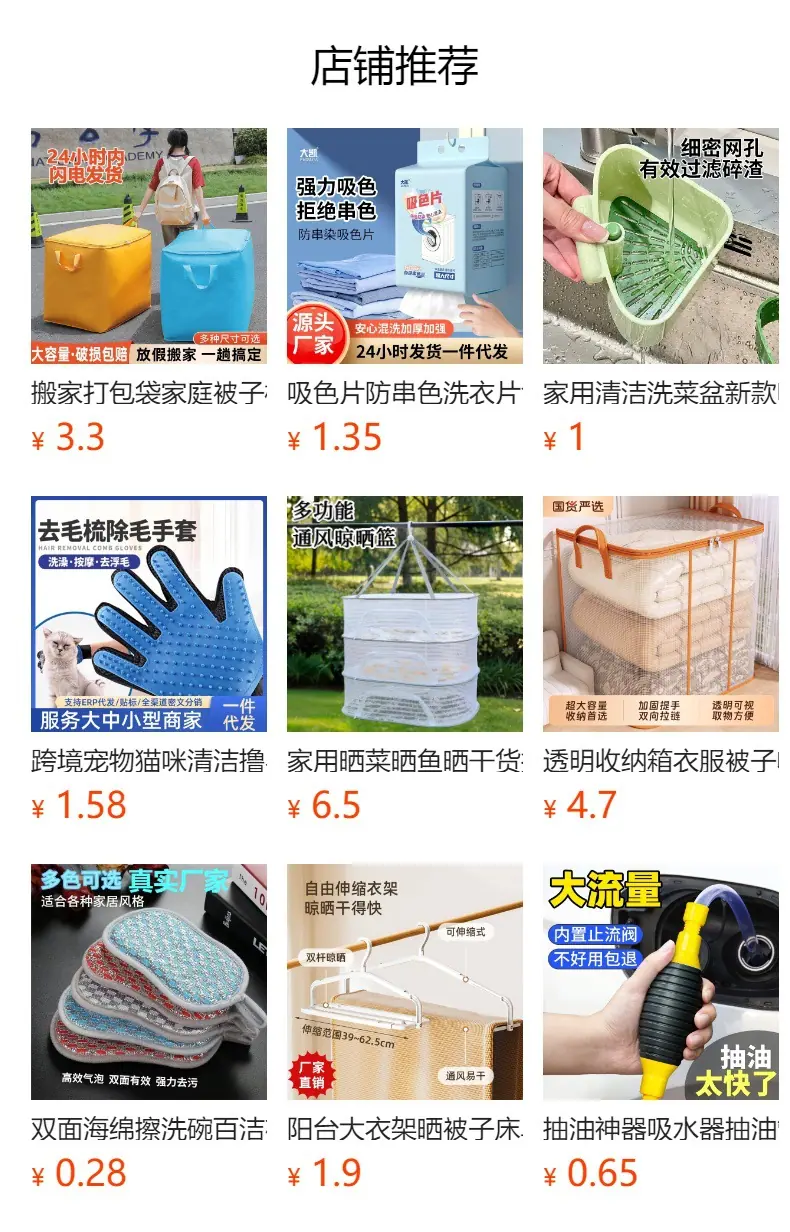
Task: Open the 搬家打包袋 moving bag product
Action: point(149,292)
